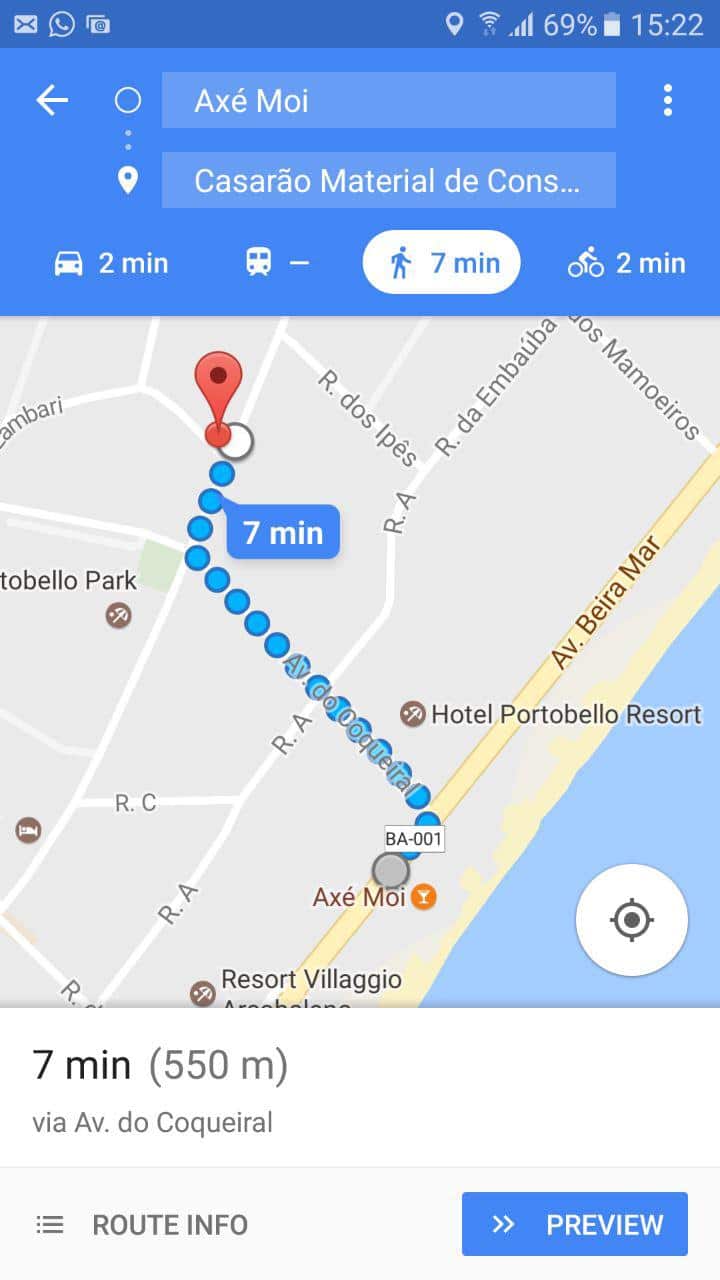The width and height of the screenshot is (720, 1280).
Task: Center the map on my location
Action: (631, 919)
